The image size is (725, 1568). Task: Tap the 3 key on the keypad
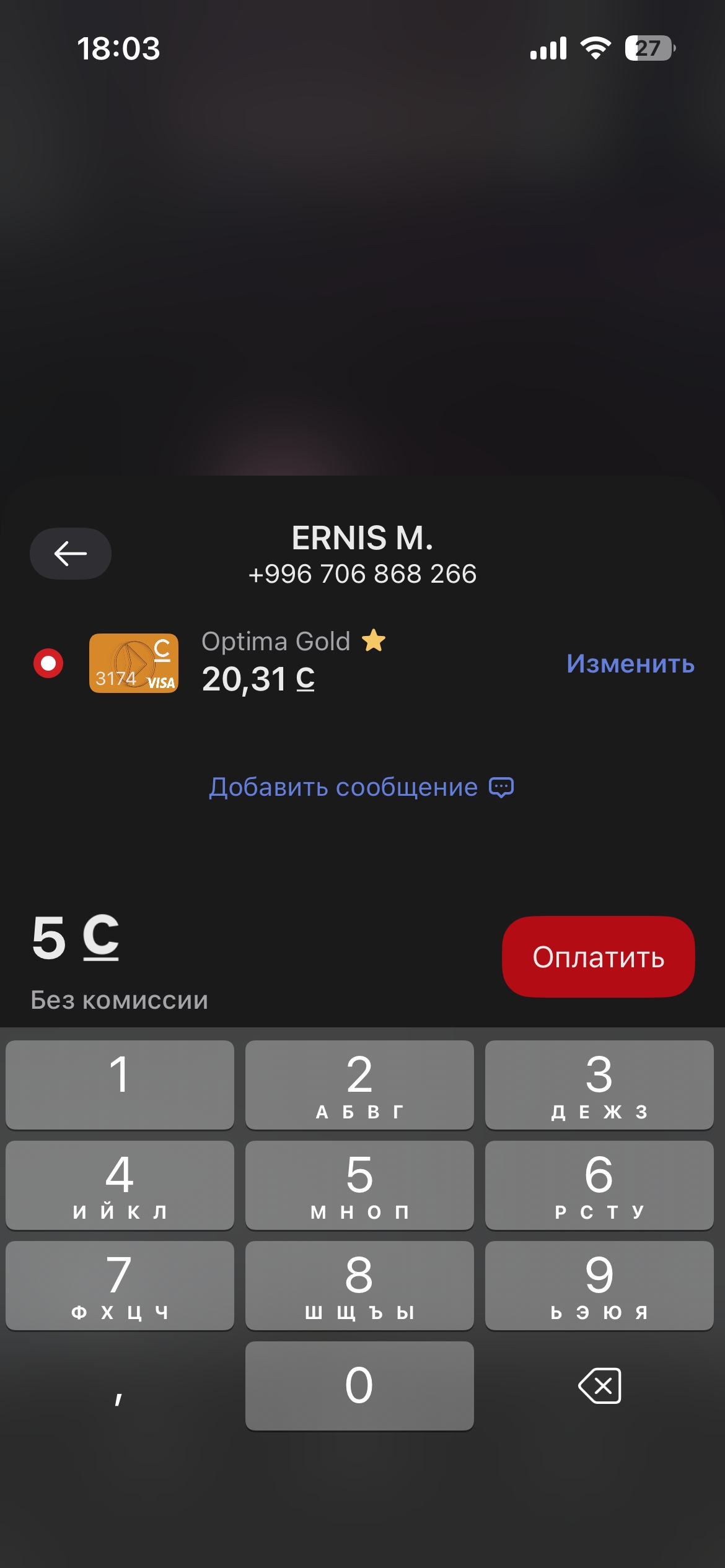[x=599, y=1085]
